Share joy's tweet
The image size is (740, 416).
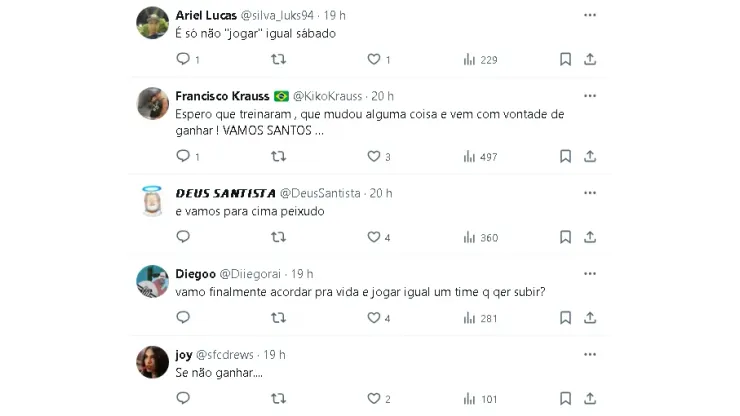[590, 399]
